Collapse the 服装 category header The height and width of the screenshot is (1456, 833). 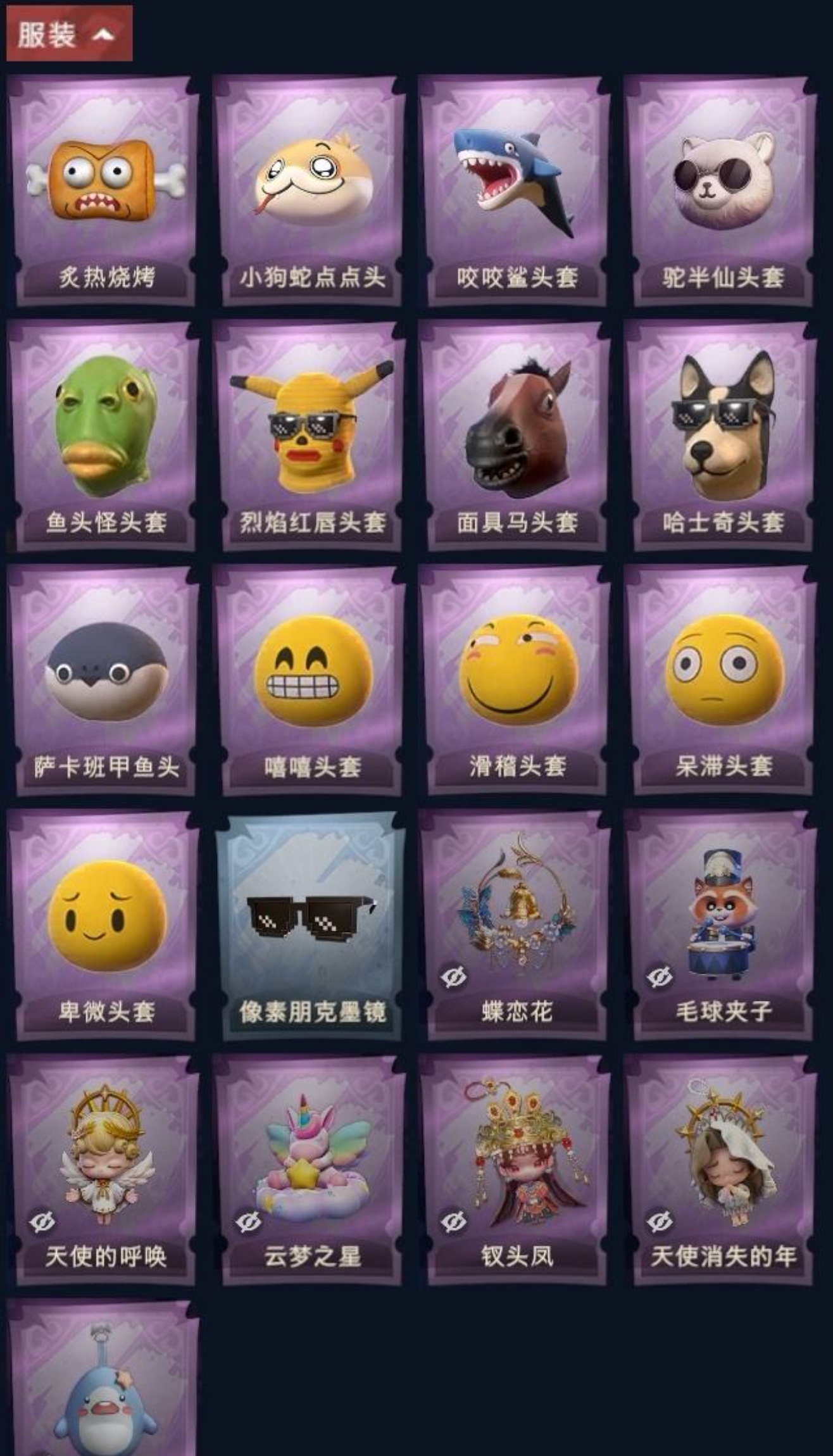69,34
